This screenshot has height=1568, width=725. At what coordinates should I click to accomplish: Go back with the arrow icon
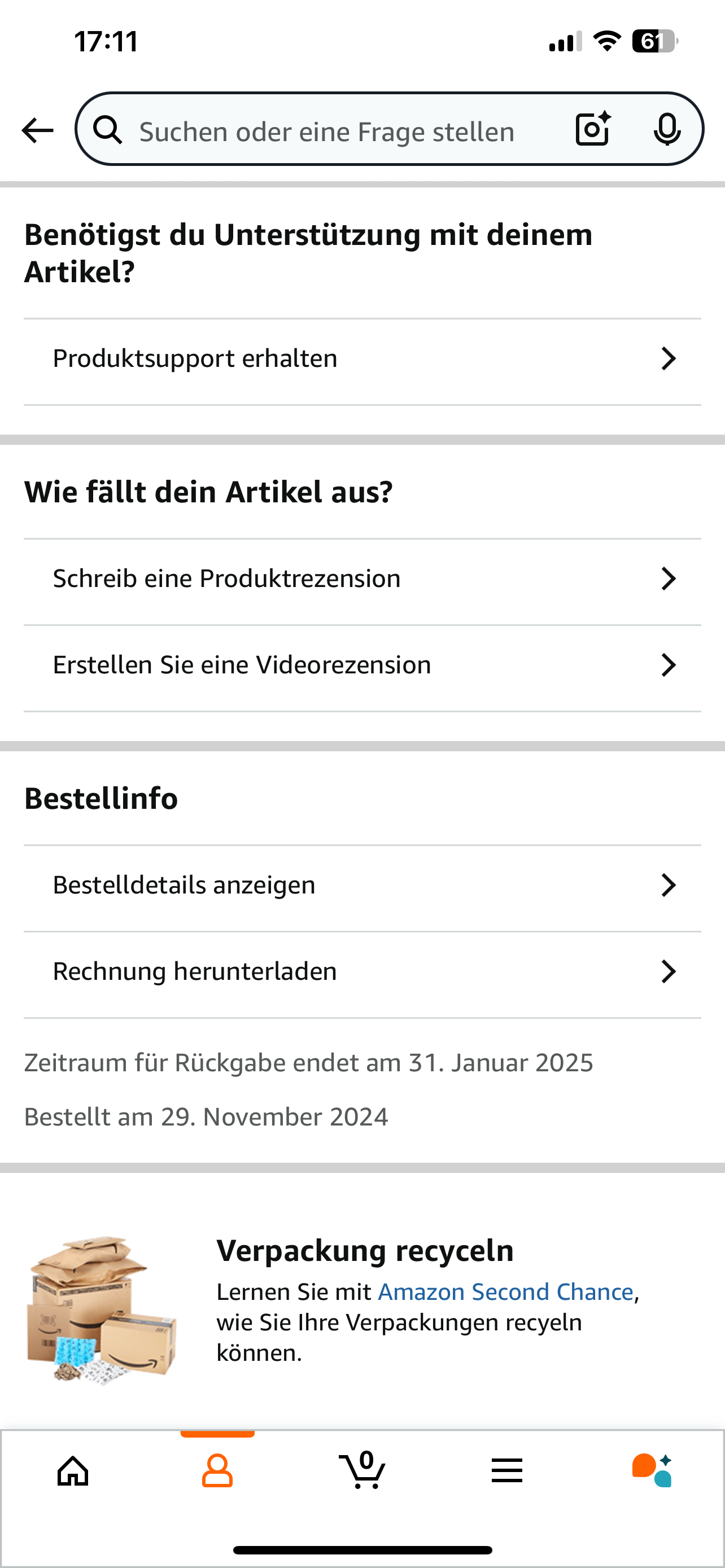(38, 130)
